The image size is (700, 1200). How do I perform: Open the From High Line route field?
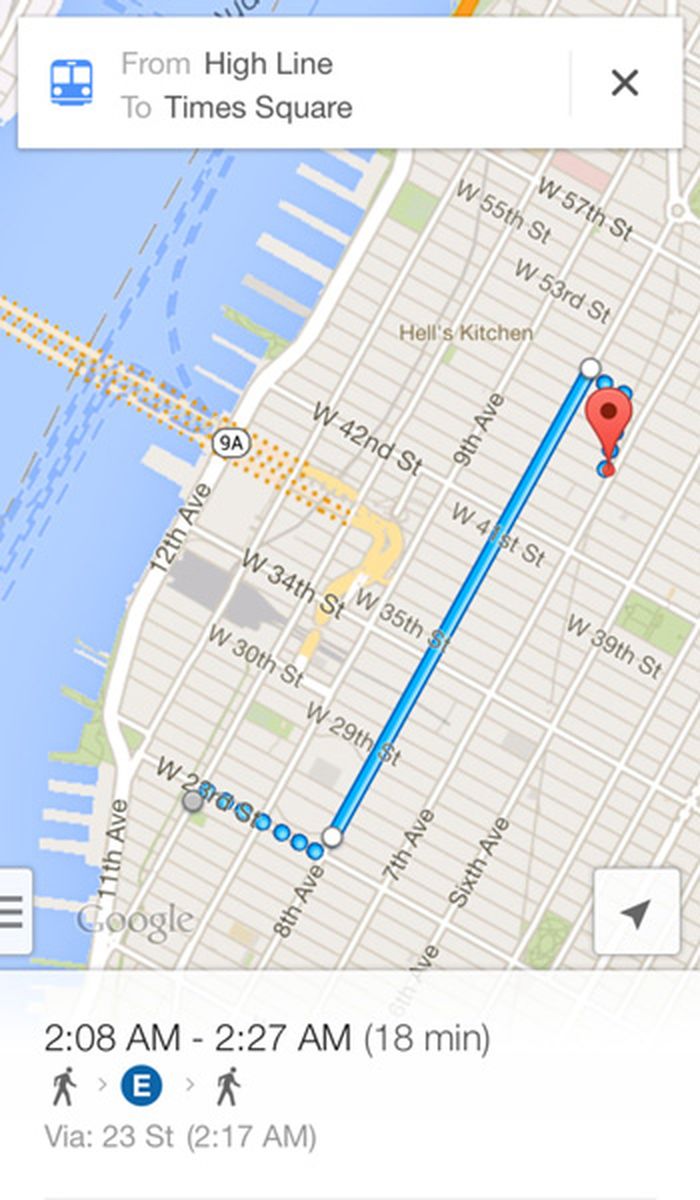[268, 64]
